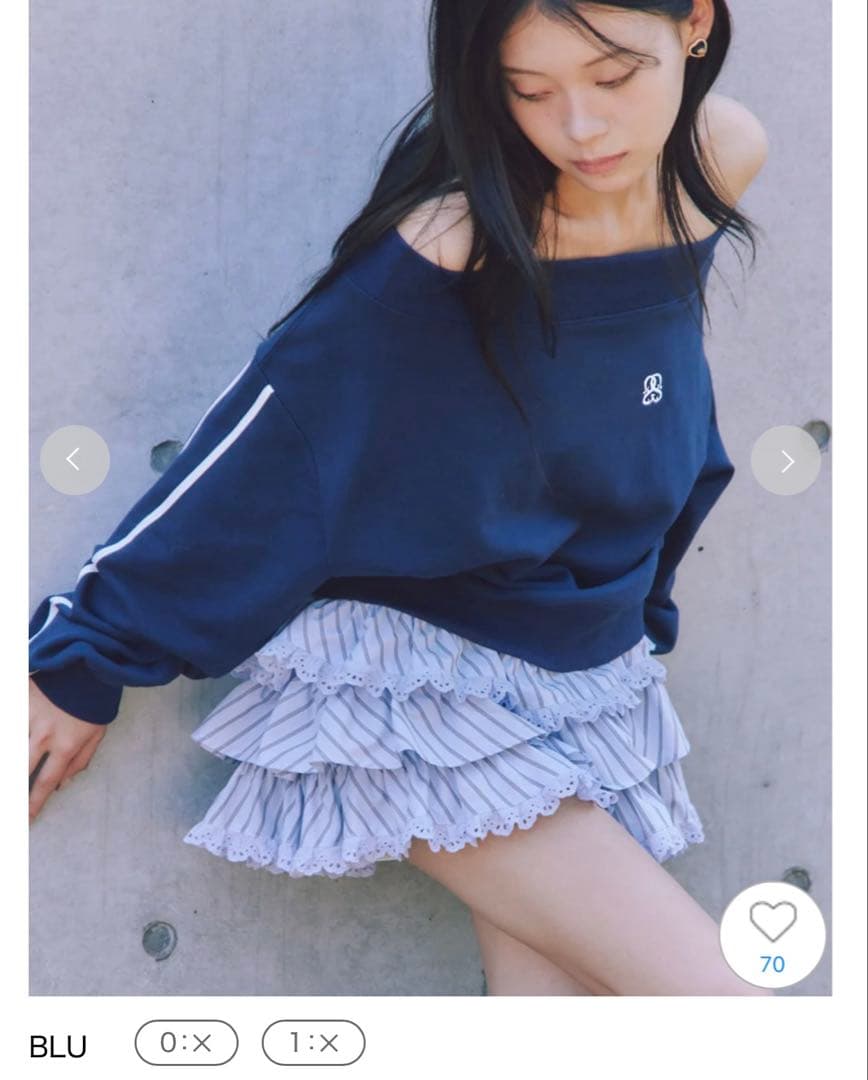
Task: Open the product photo in full view
Action: tap(430, 500)
